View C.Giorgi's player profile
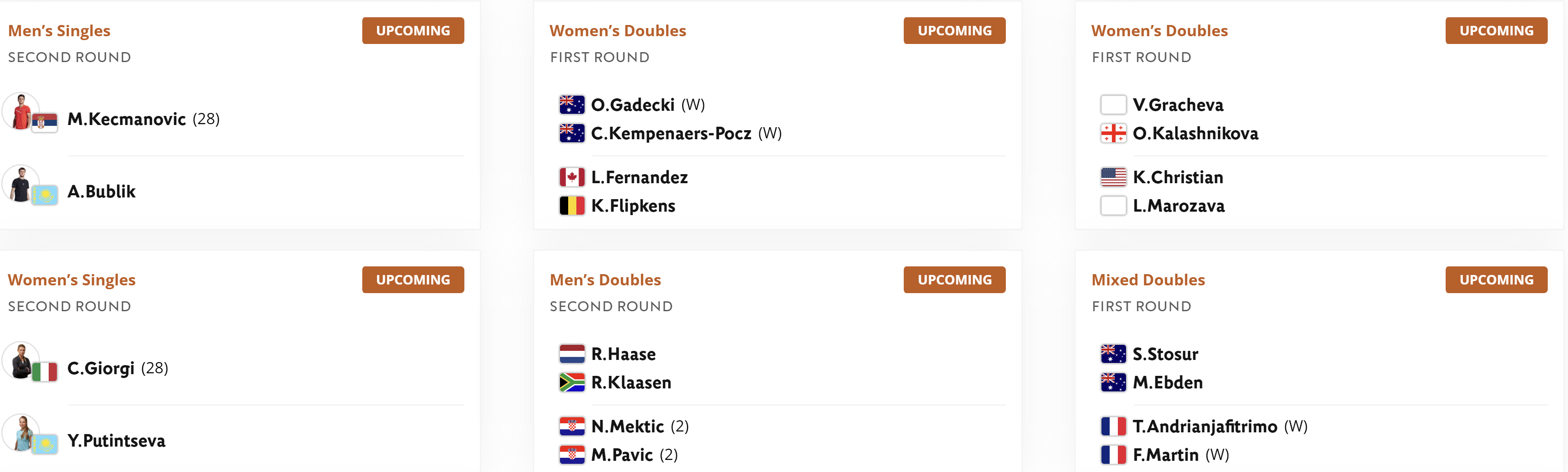Screen dimensions: 1568x472 (100, 368)
